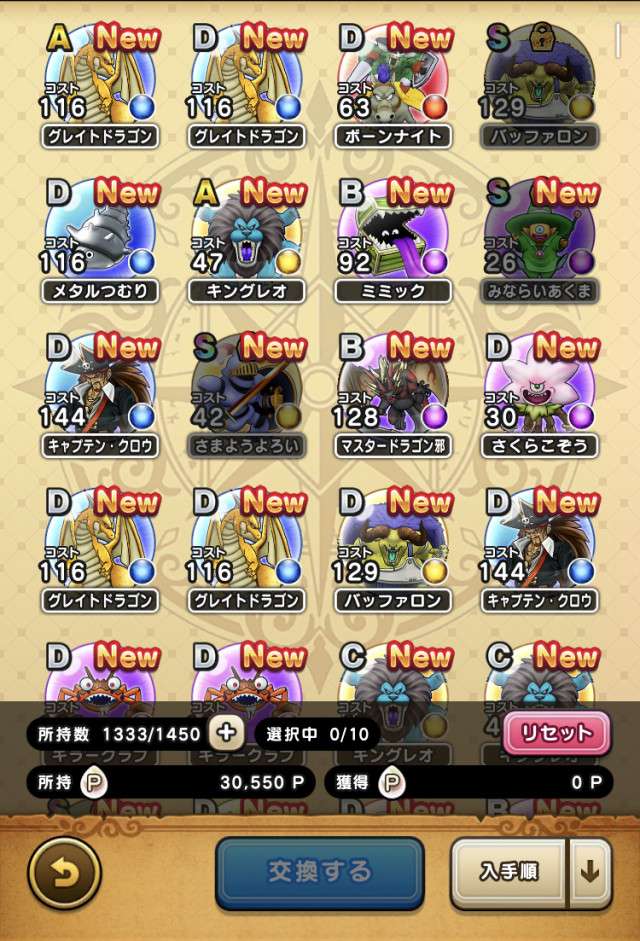The image size is (640, 941).
Task: Select キャプテン・クロウ with cost 144 beside さまようよろい
Action: [100, 395]
